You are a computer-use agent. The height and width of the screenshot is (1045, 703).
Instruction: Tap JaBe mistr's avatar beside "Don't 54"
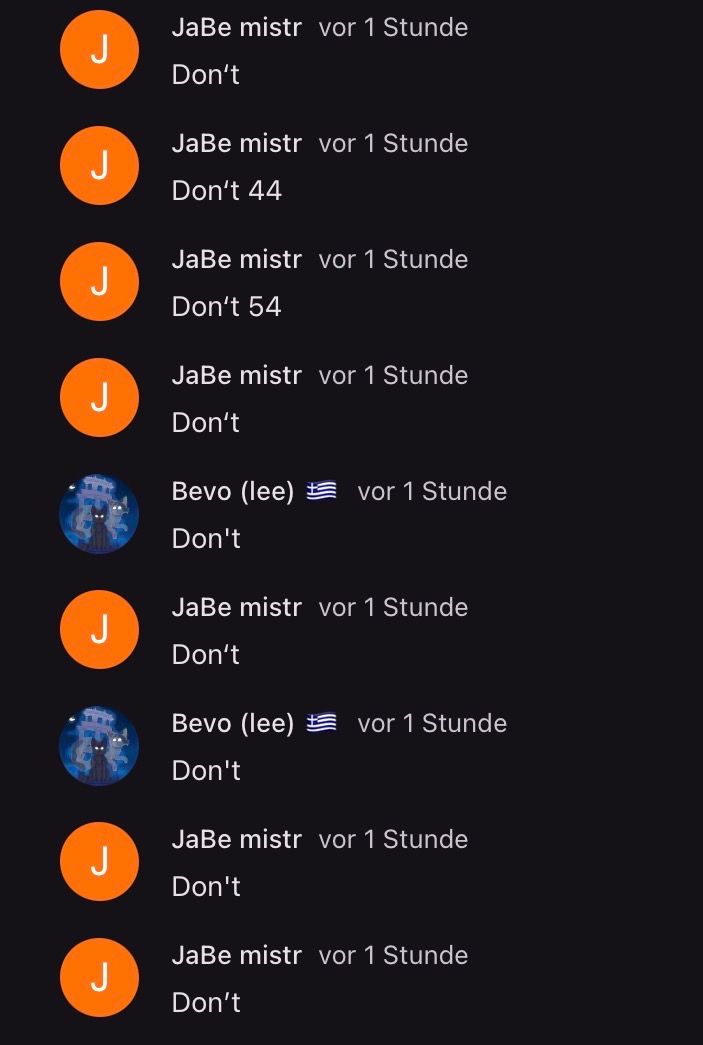[x=99, y=282]
